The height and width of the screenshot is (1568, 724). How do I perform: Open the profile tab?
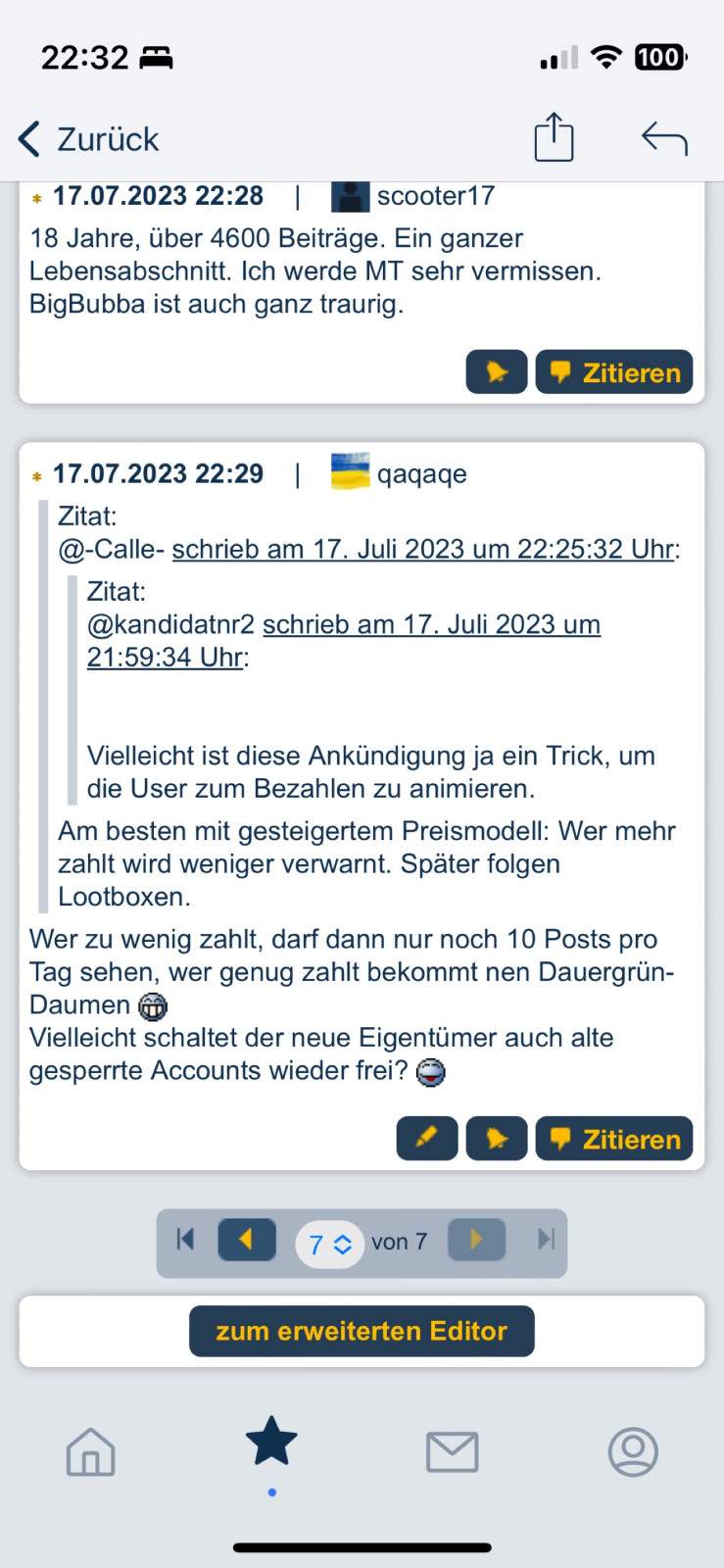tap(633, 1451)
